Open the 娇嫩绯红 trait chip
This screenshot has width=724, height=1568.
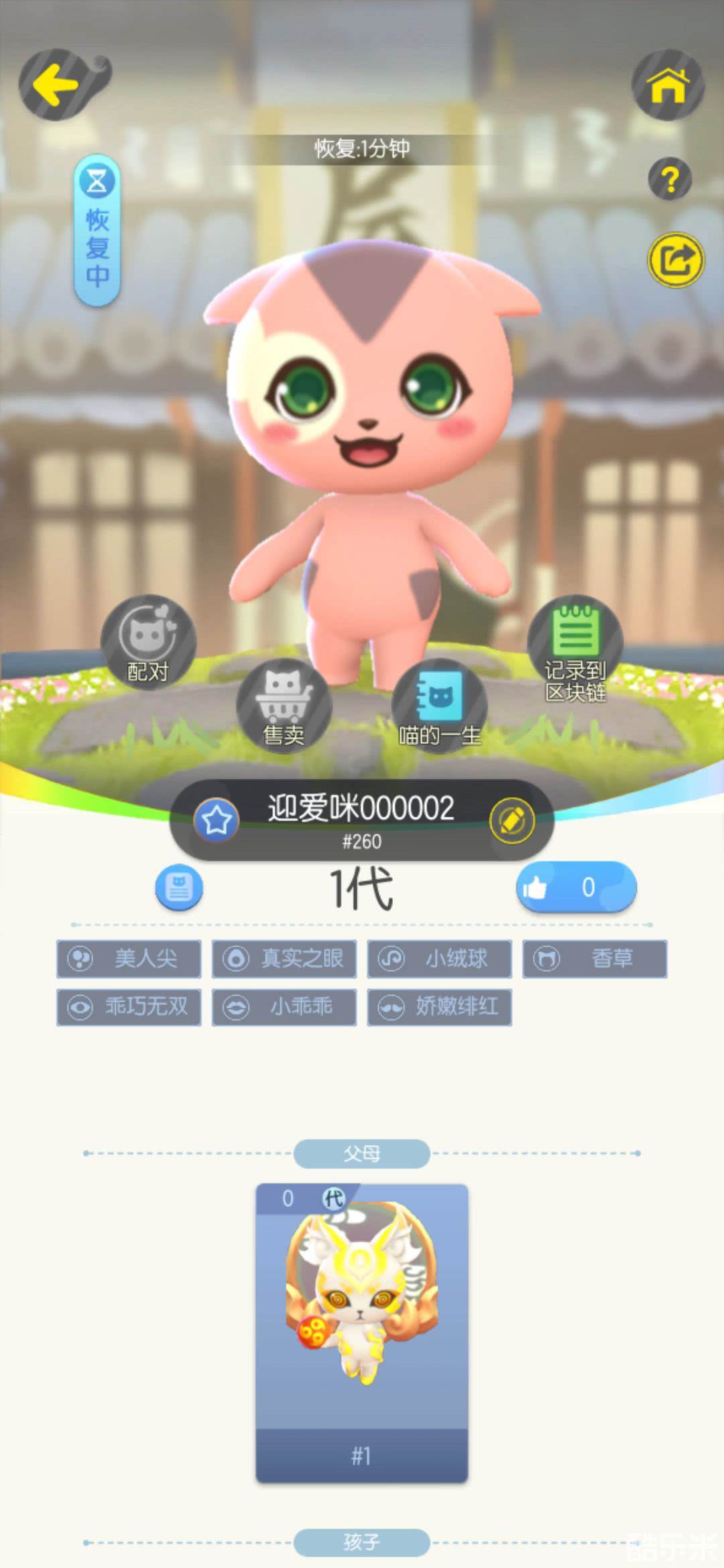click(440, 1007)
